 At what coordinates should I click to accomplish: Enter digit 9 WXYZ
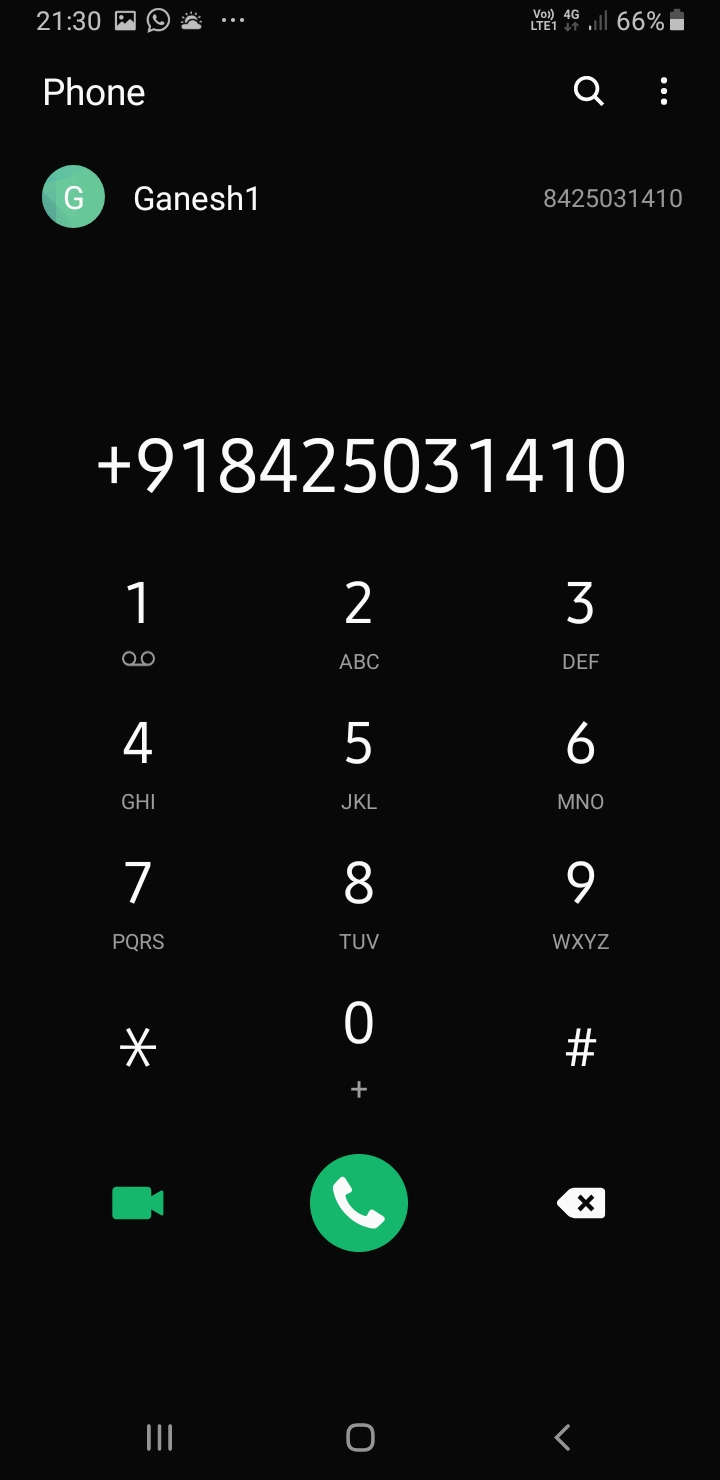click(580, 900)
